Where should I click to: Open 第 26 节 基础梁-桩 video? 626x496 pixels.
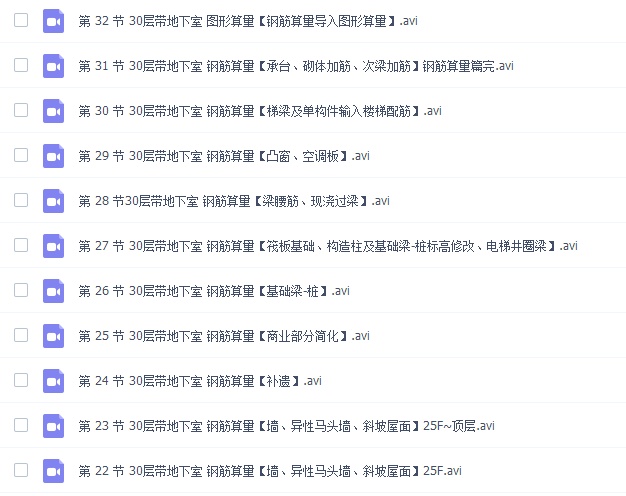pyautogui.click(x=213, y=291)
